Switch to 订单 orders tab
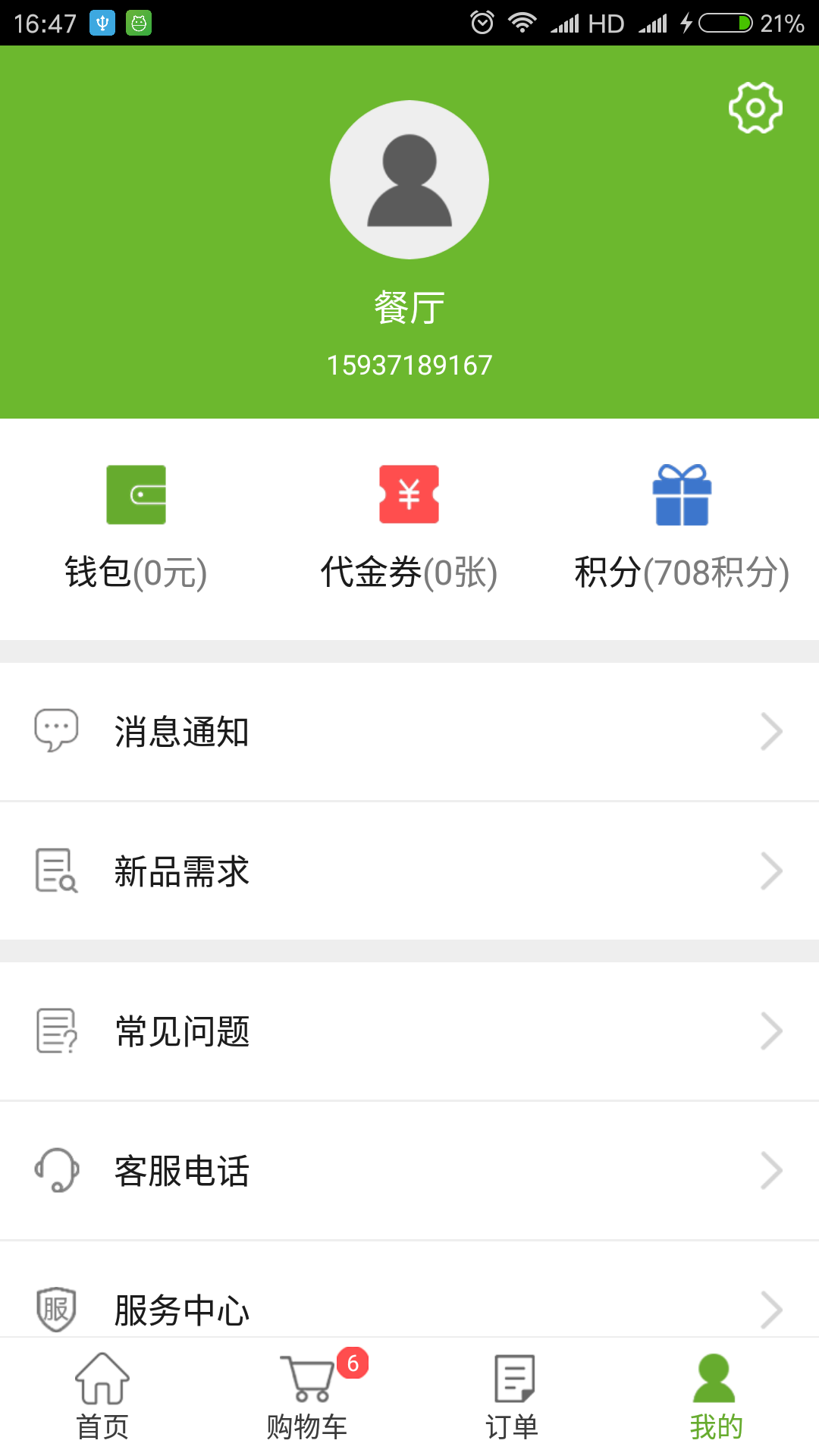819x1456 pixels. [x=512, y=1397]
